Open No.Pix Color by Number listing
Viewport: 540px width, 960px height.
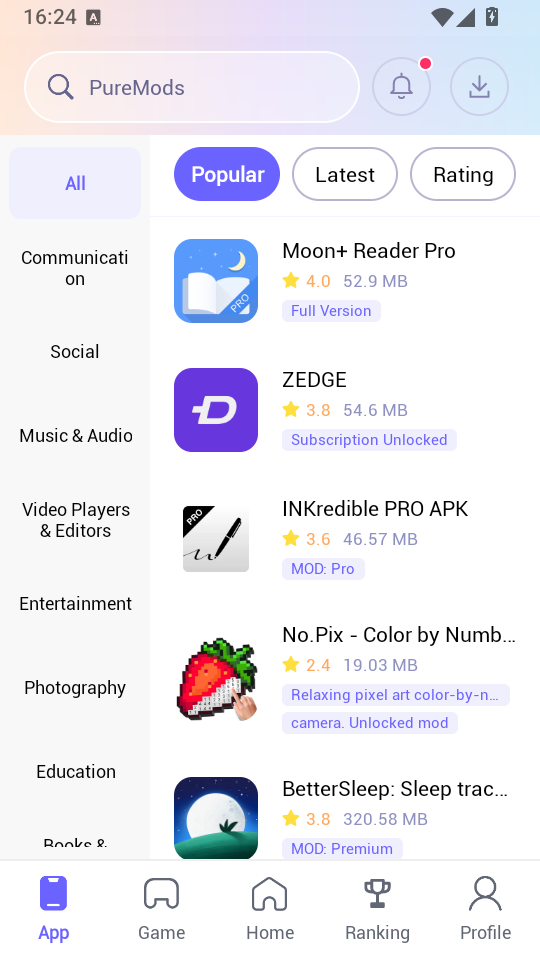pos(345,678)
